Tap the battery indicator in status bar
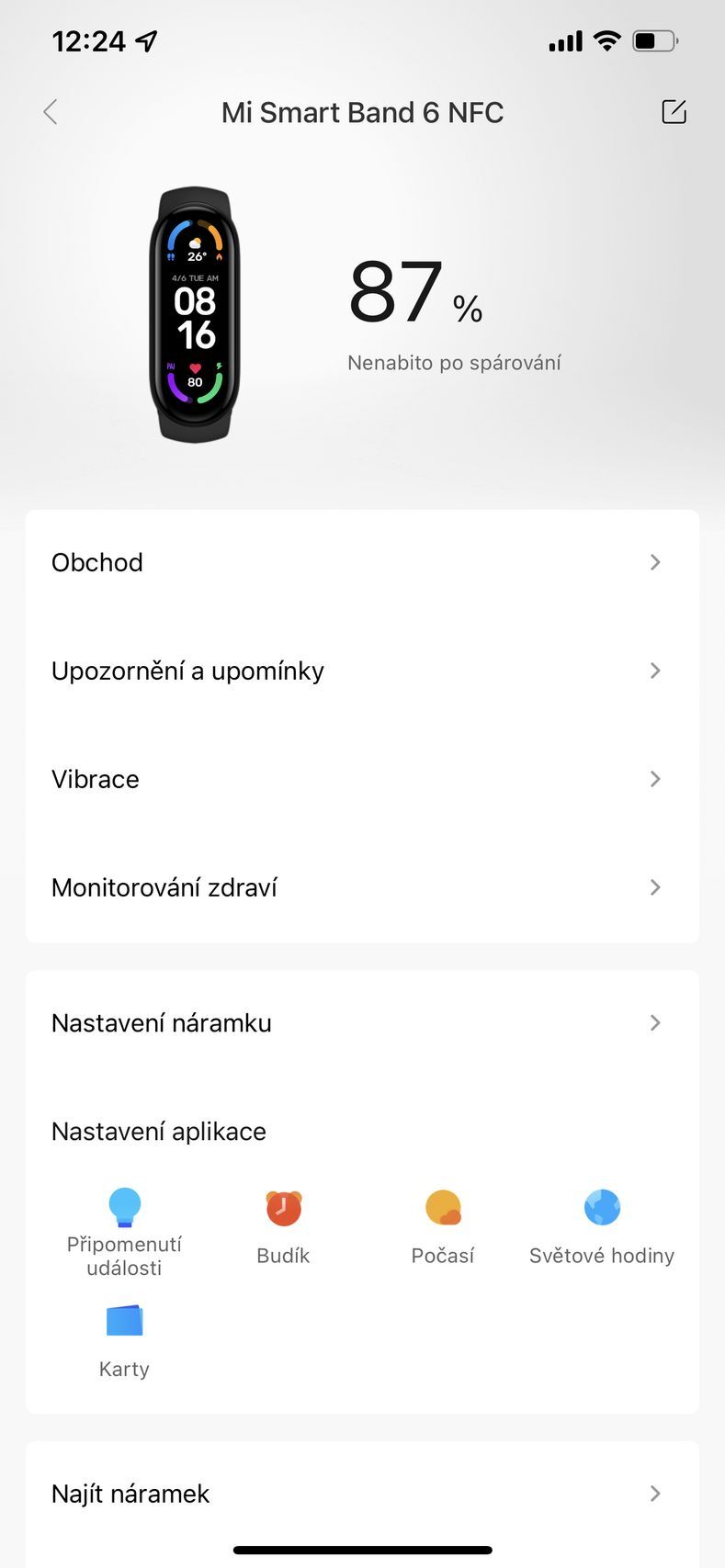 tap(656, 40)
